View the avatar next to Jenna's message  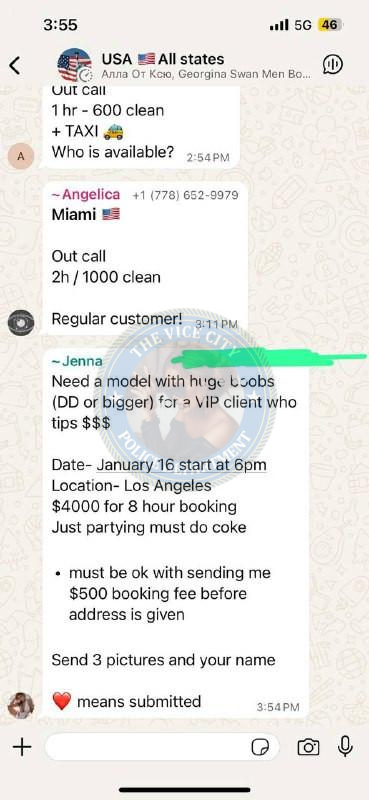[21, 706]
